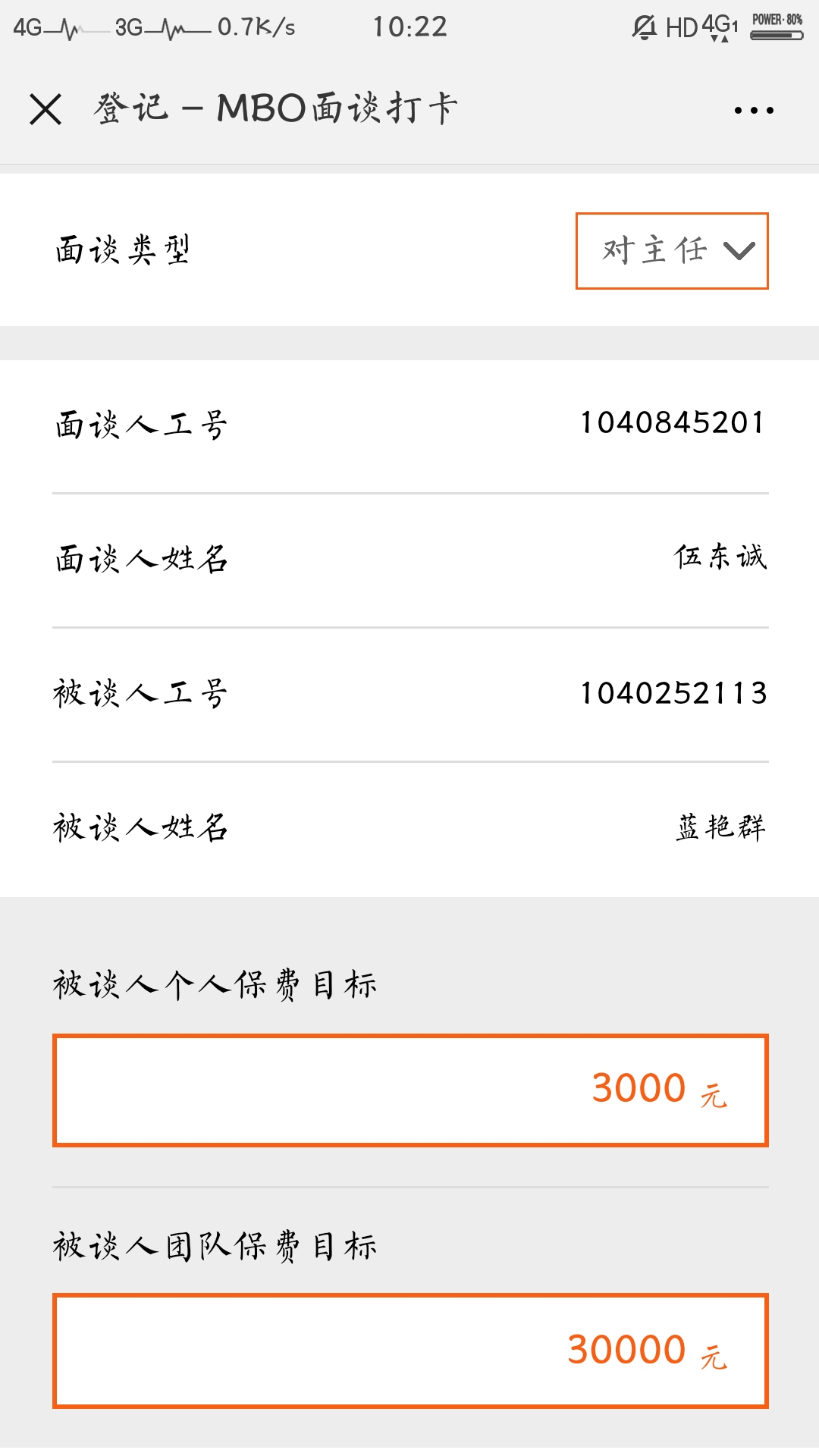This screenshot has height=1456, width=819.
Task: Expand the 面谈类型 dropdown showing 对主任
Action: [672, 251]
